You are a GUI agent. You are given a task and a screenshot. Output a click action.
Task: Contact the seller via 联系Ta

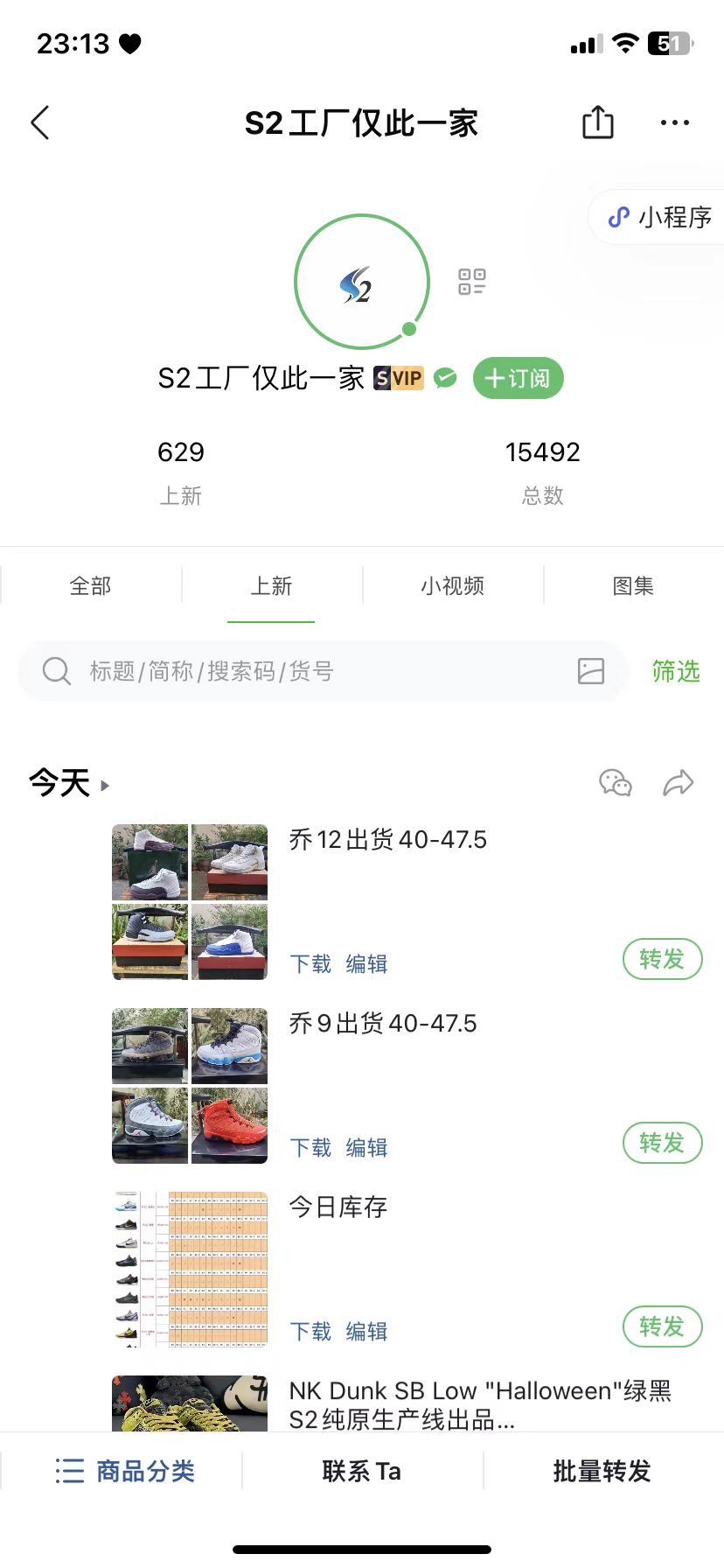click(362, 1471)
